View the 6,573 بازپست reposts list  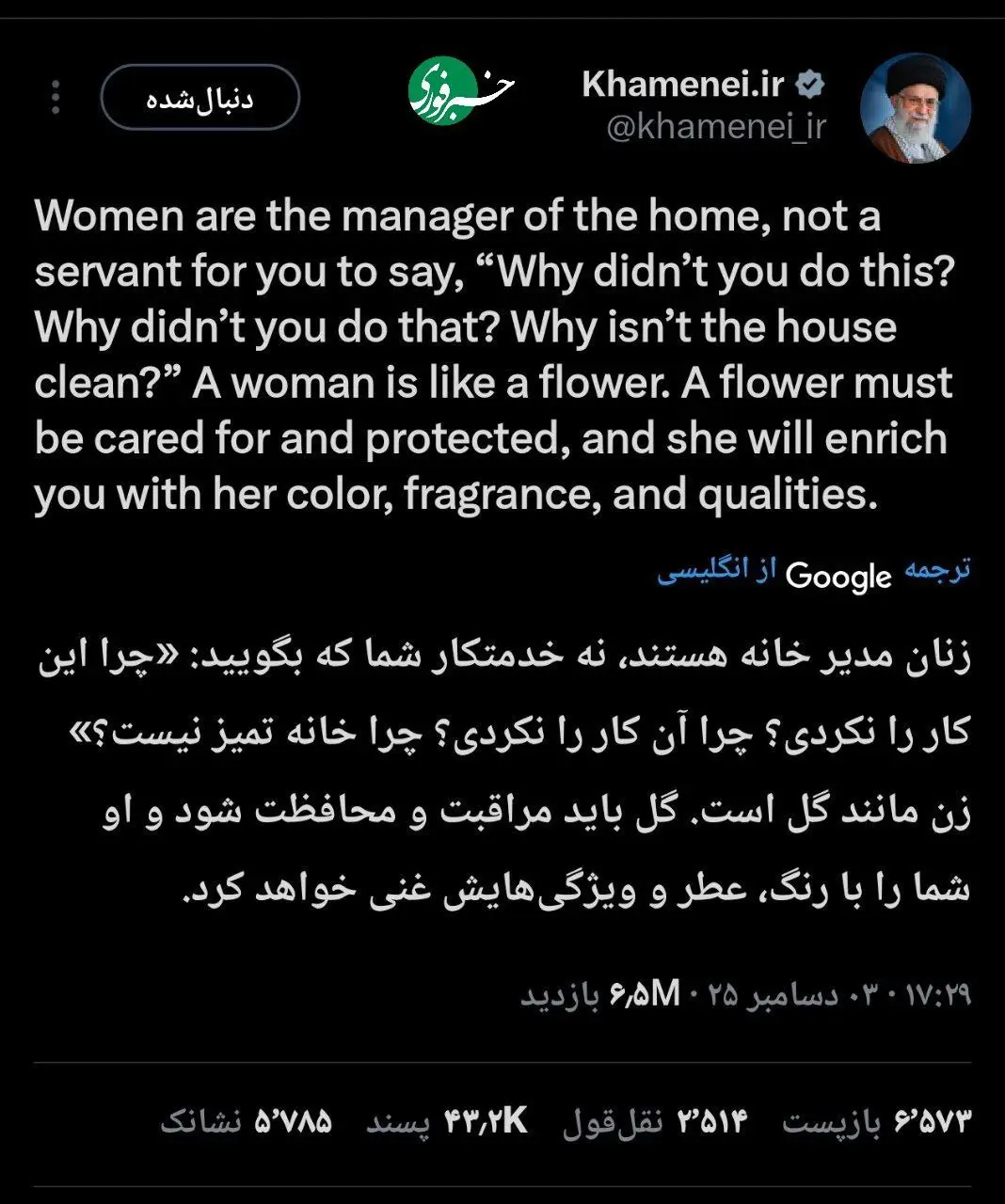click(x=875, y=1121)
